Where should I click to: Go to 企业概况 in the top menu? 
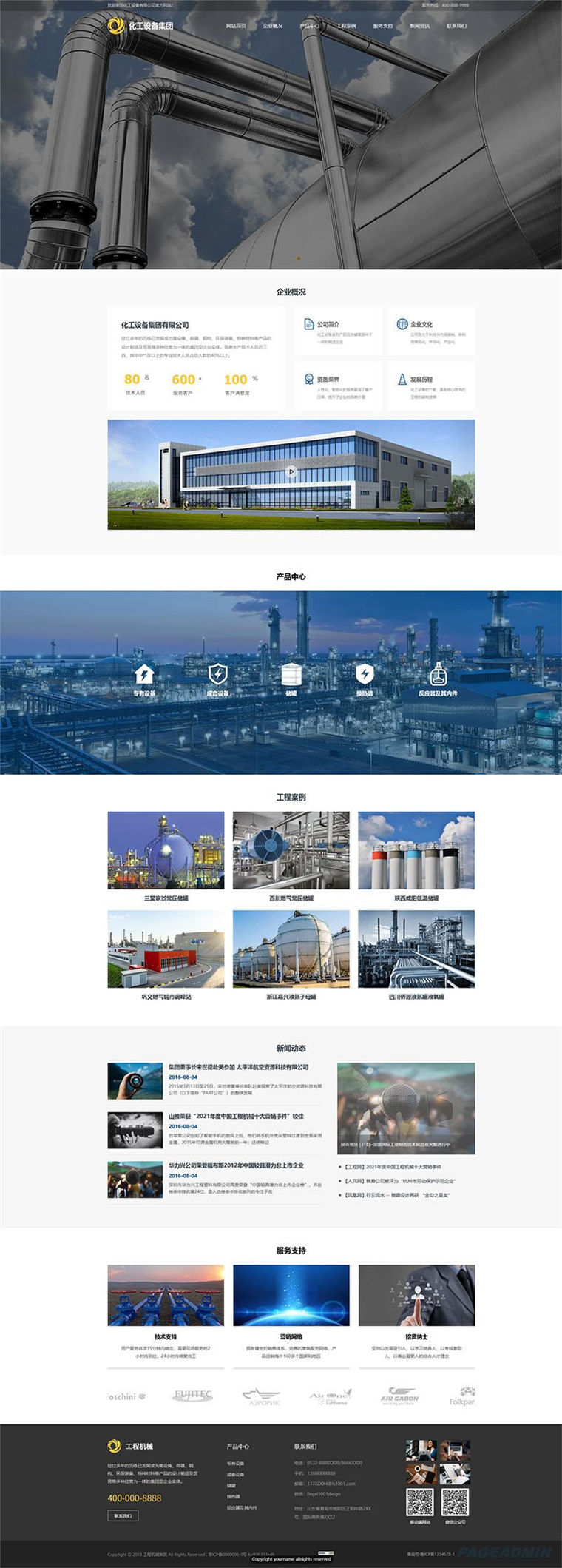click(x=273, y=26)
